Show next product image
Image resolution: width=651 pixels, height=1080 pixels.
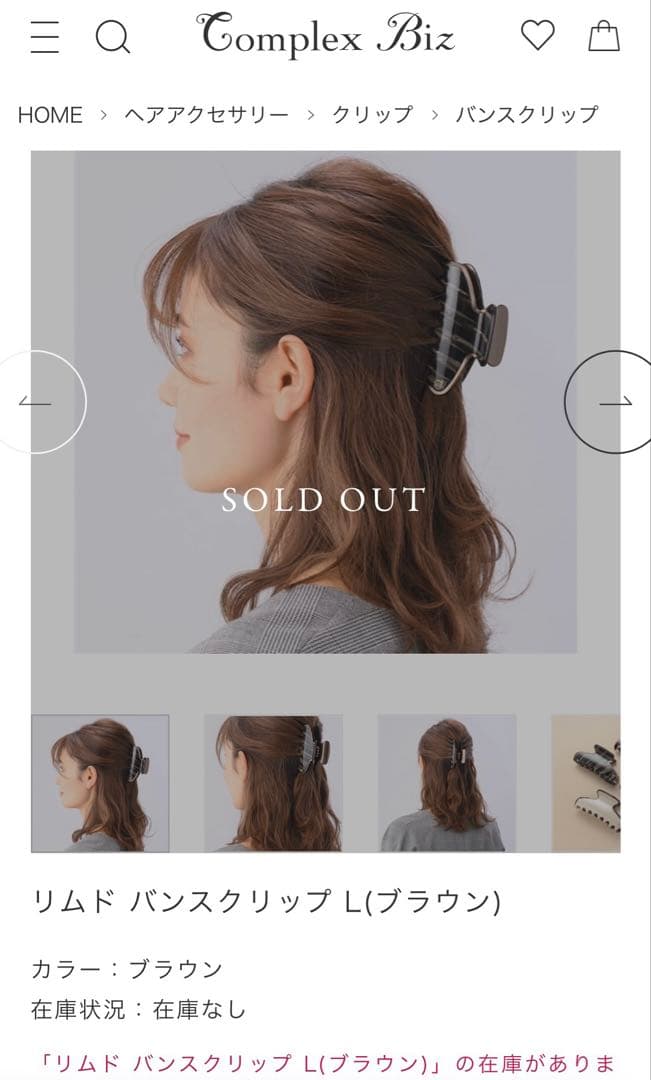click(614, 402)
